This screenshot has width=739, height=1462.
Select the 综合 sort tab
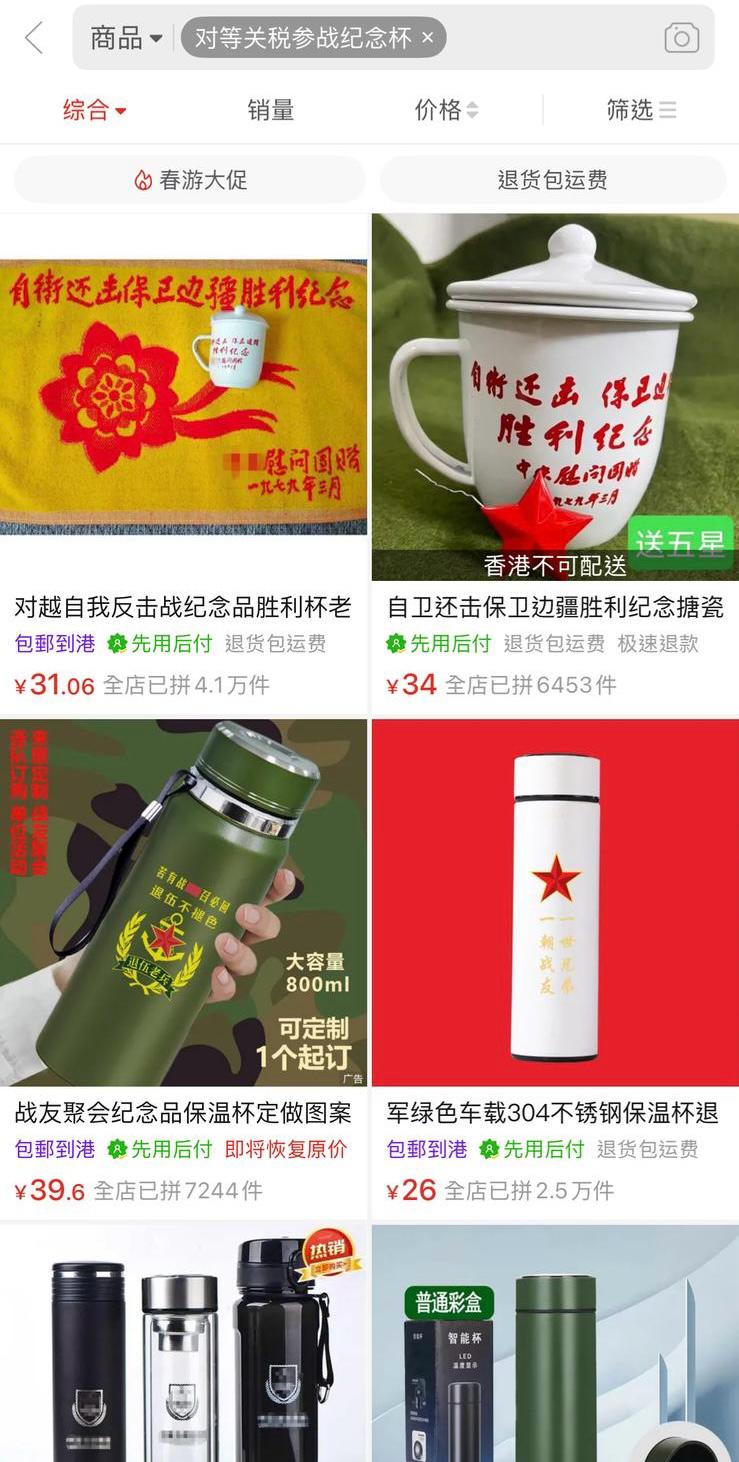point(84,111)
